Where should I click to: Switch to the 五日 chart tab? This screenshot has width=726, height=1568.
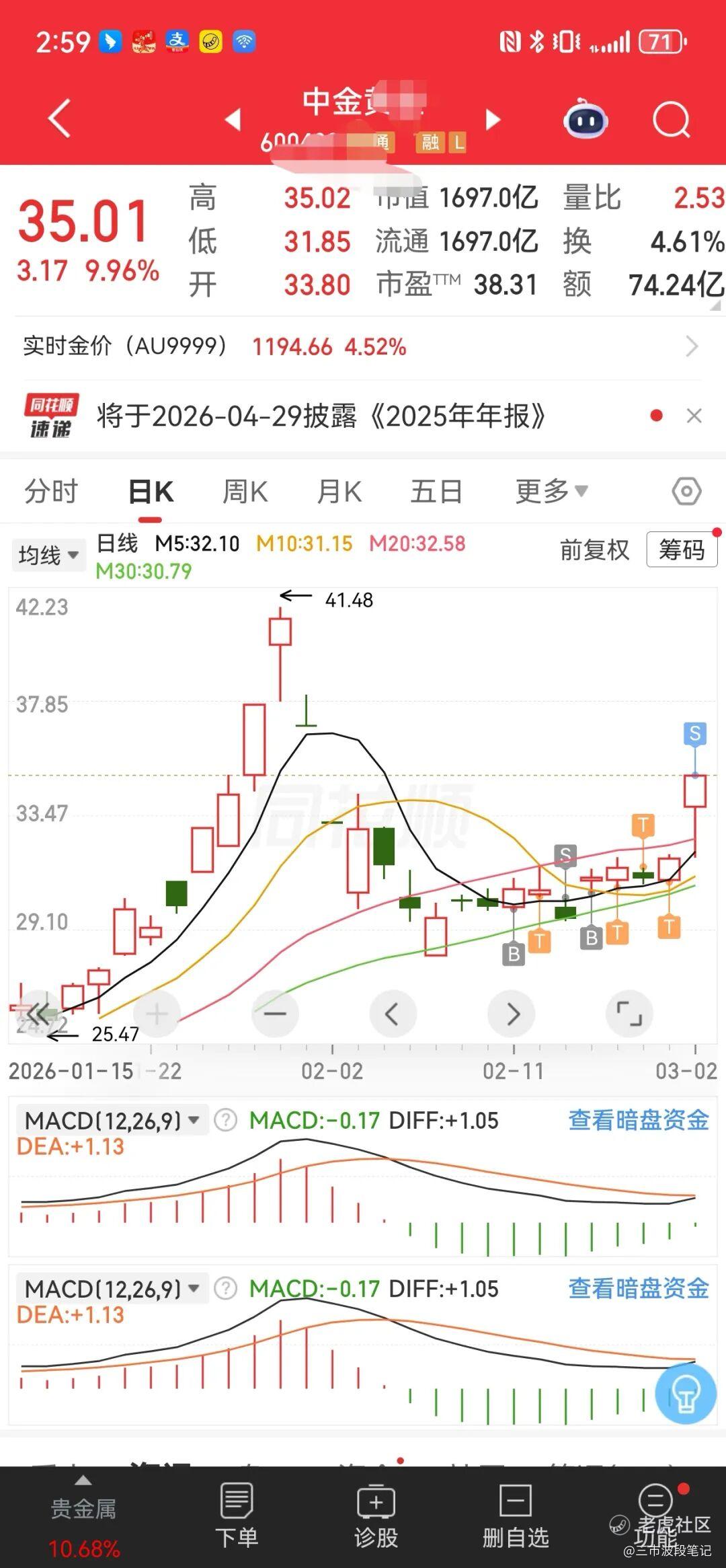[x=436, y=492]
